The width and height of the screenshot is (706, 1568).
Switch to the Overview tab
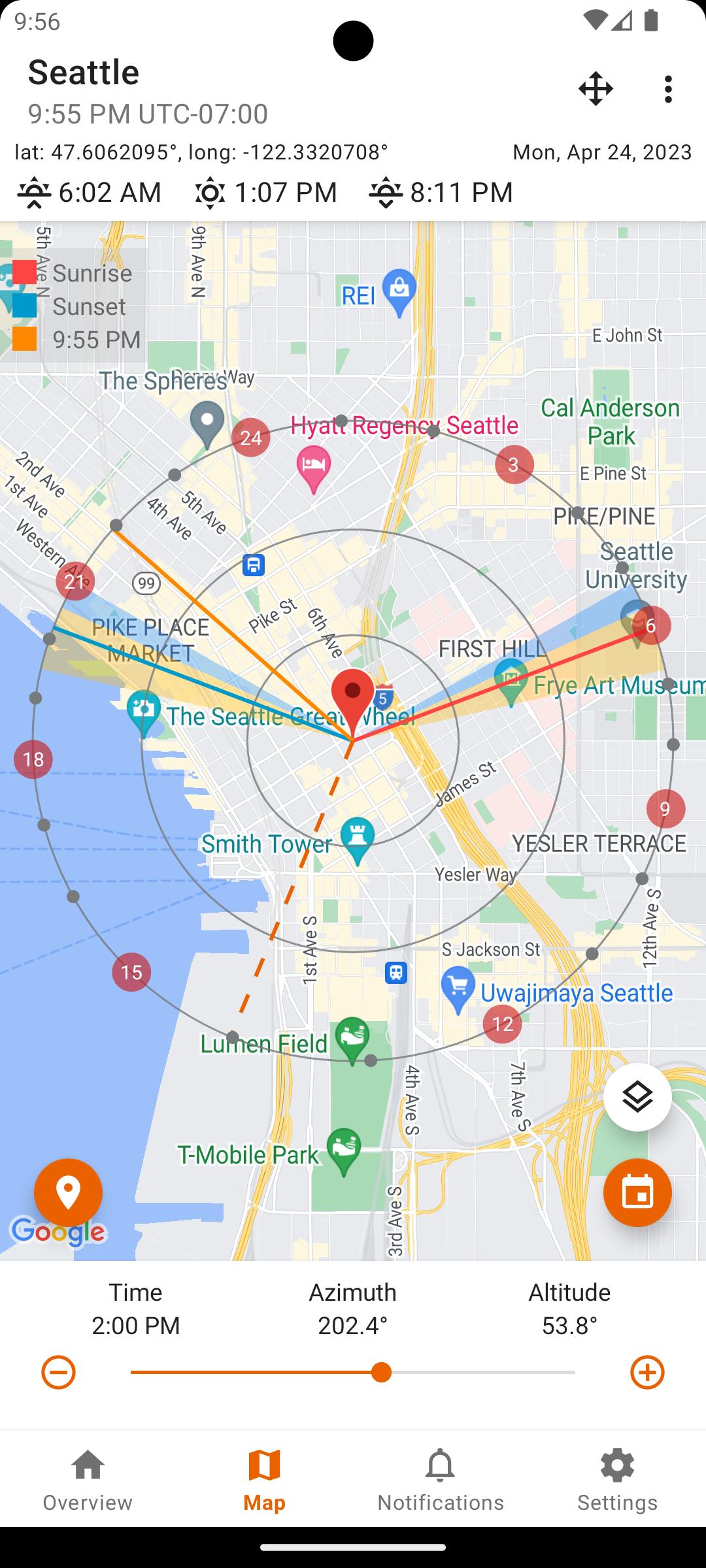pos(88,1480)
